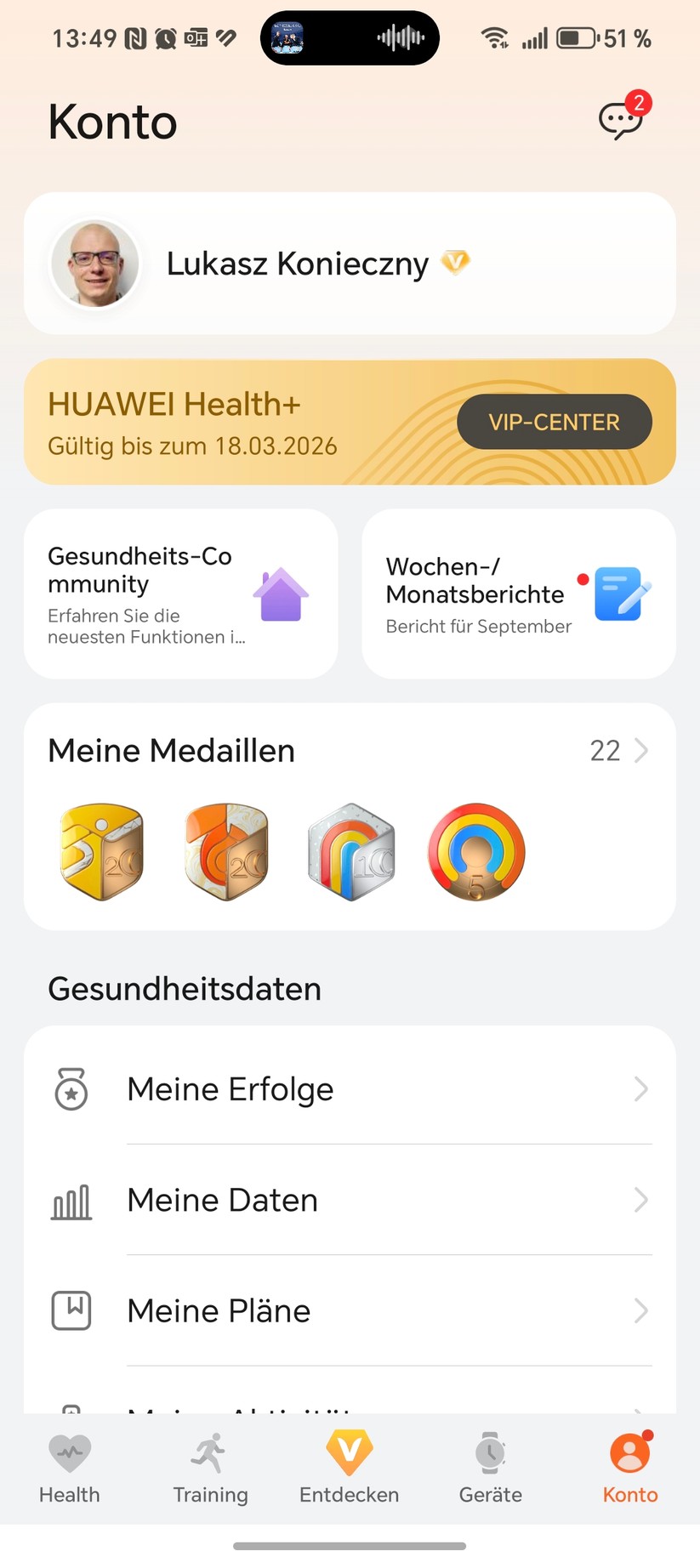Switch to the Health tab
This screenshot has width=700, height=1568.
[70, 1468]
